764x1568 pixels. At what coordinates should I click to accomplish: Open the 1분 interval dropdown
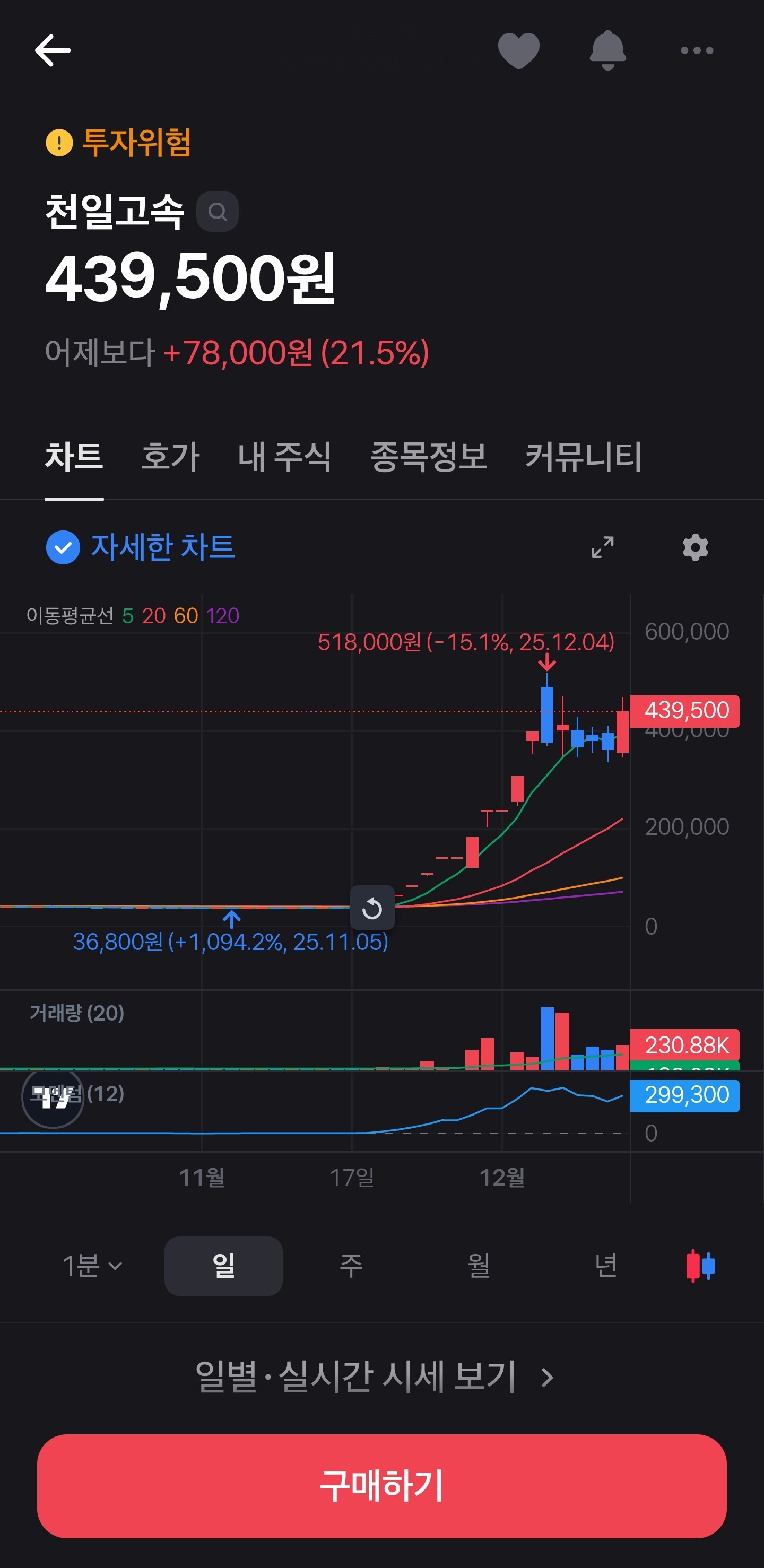(92, 1266)
